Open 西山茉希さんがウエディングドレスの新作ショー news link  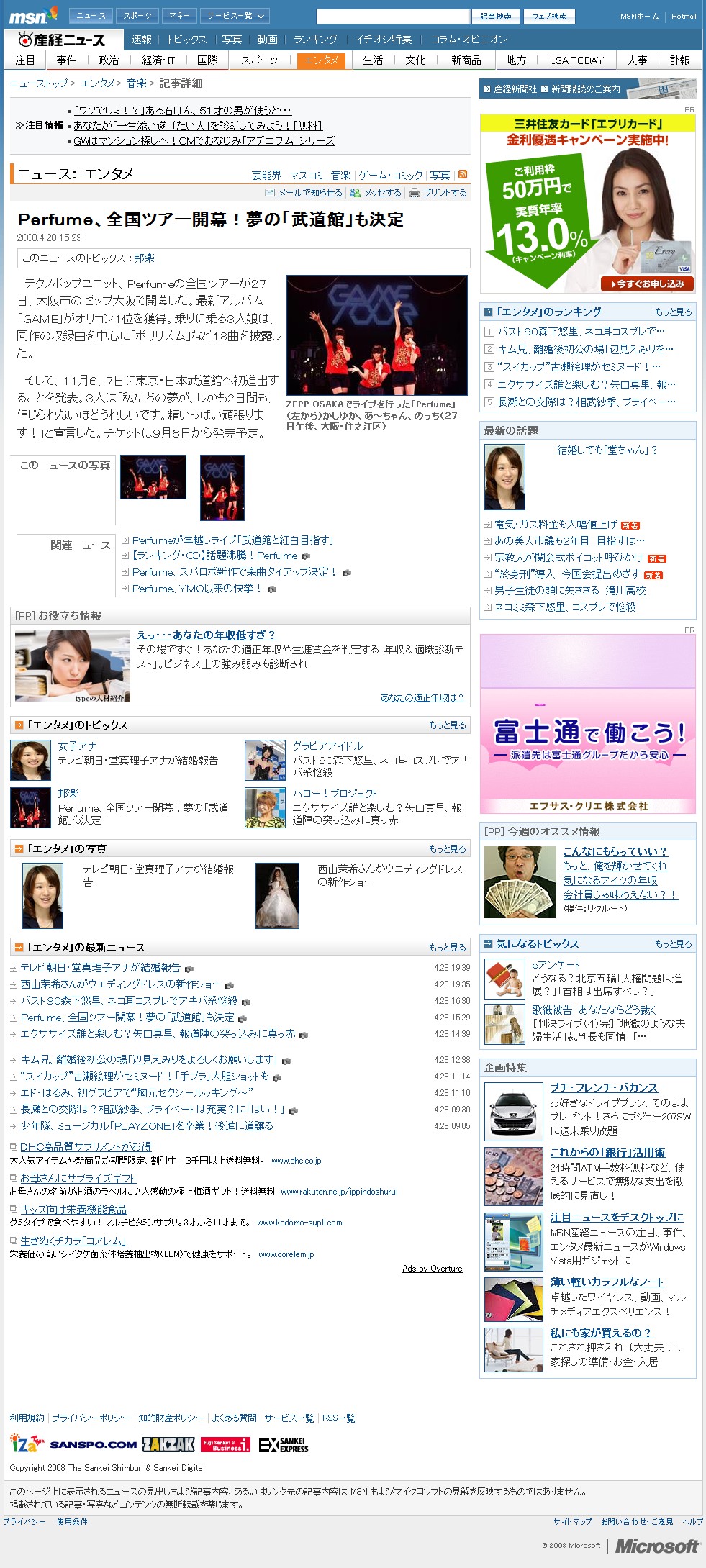click(121, 984)
